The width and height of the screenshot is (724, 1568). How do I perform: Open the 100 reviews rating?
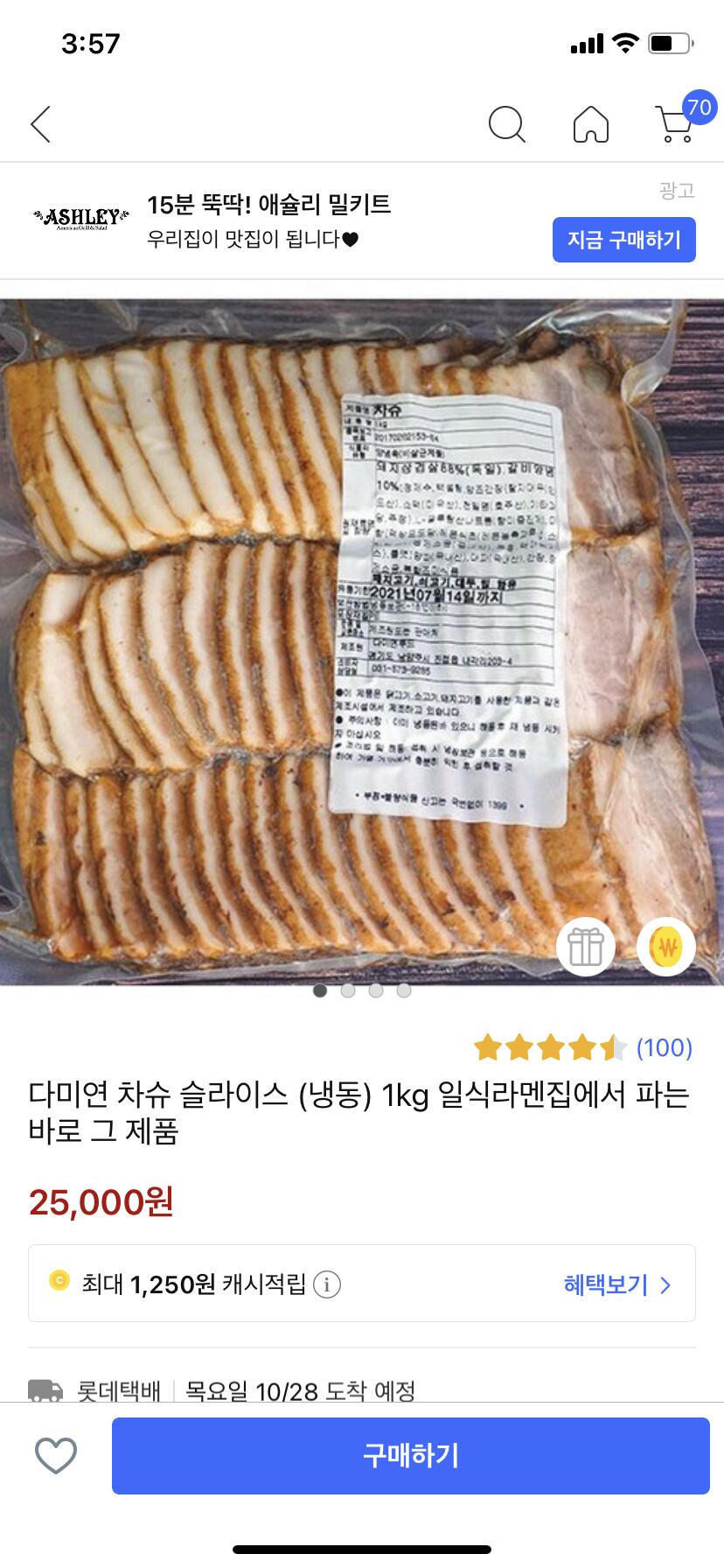[583, 1047]
